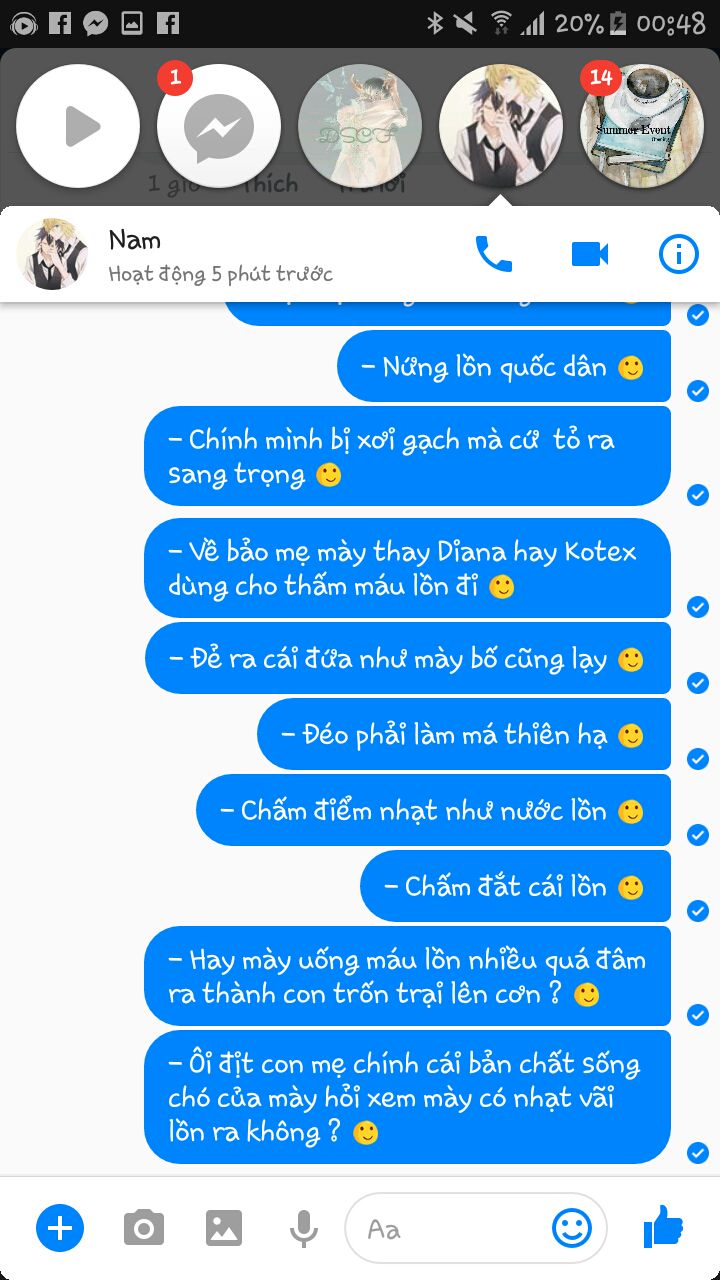Open conversation info for Nam
Viewport: 720px width, 1280px height.
[679, 255]
